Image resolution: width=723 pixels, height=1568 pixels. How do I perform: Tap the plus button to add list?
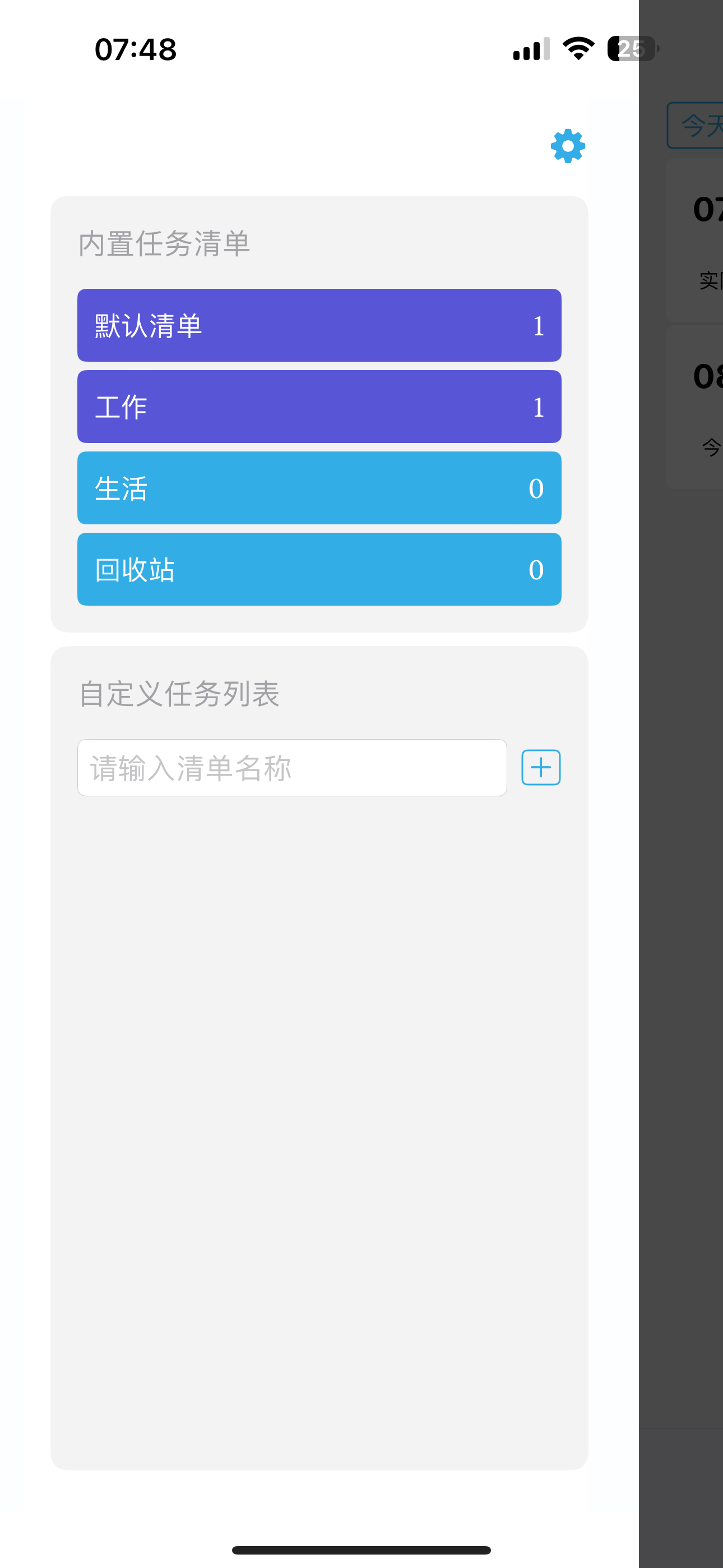point(541,768)
